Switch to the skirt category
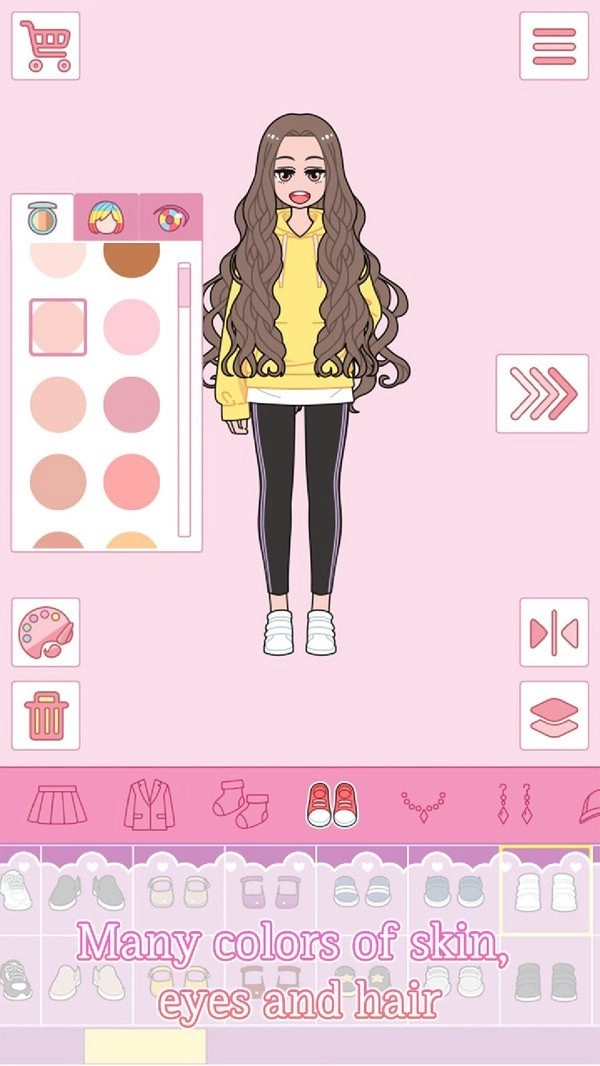Viewport: 600px width, 1066px height. click(x=56, y=804)
